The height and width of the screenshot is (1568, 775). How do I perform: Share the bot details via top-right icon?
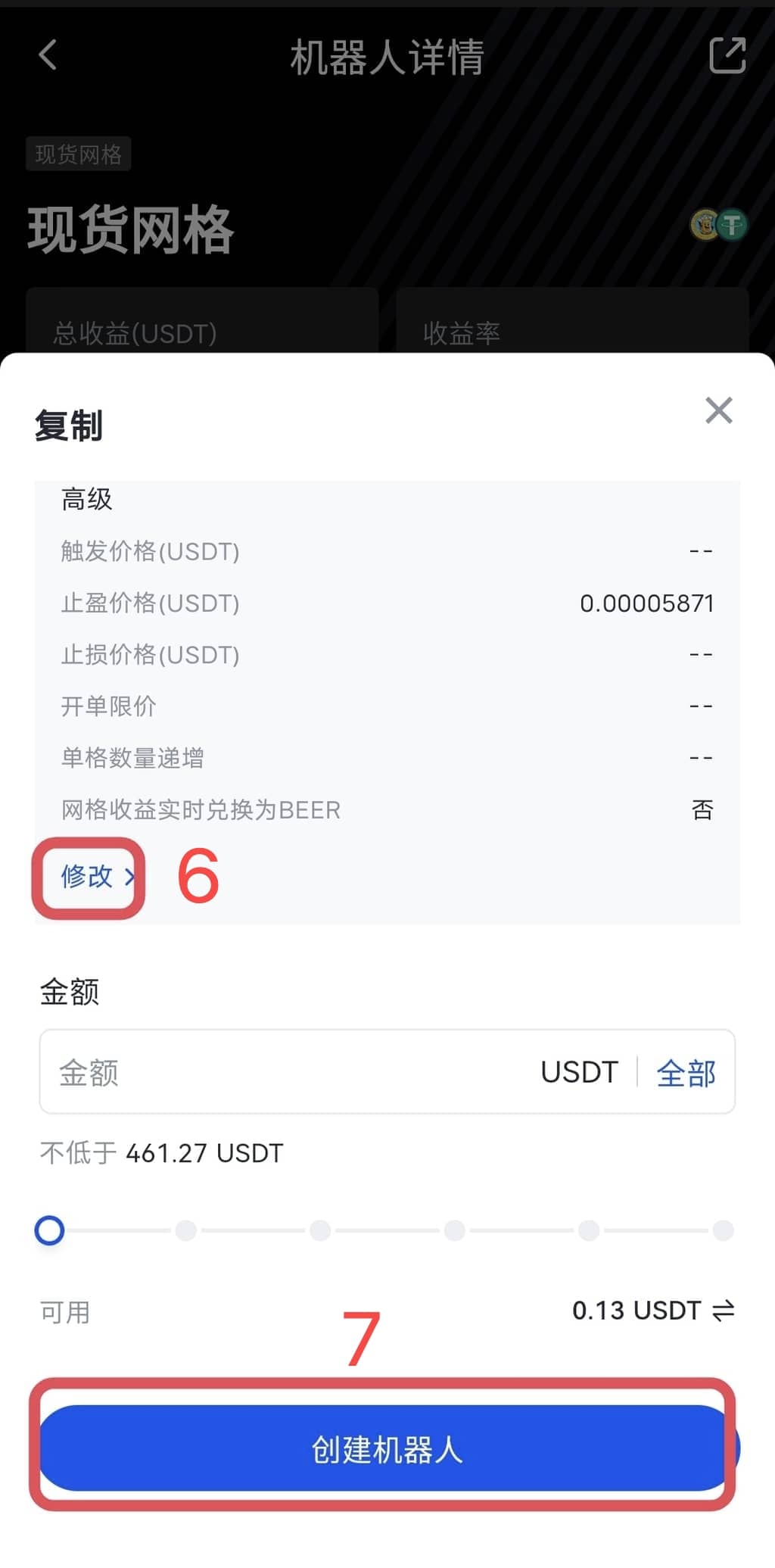pos(727,55)
